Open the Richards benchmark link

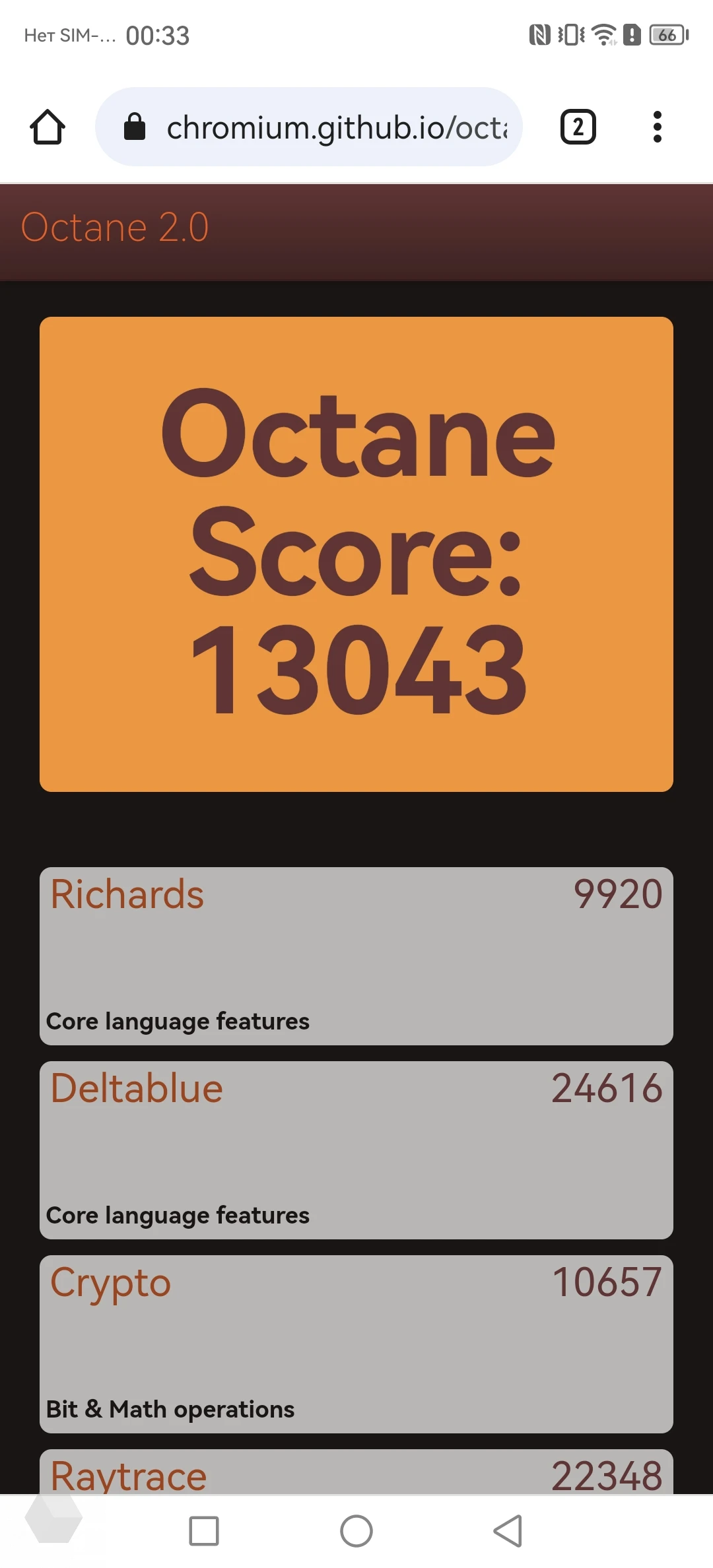point(127,895)
